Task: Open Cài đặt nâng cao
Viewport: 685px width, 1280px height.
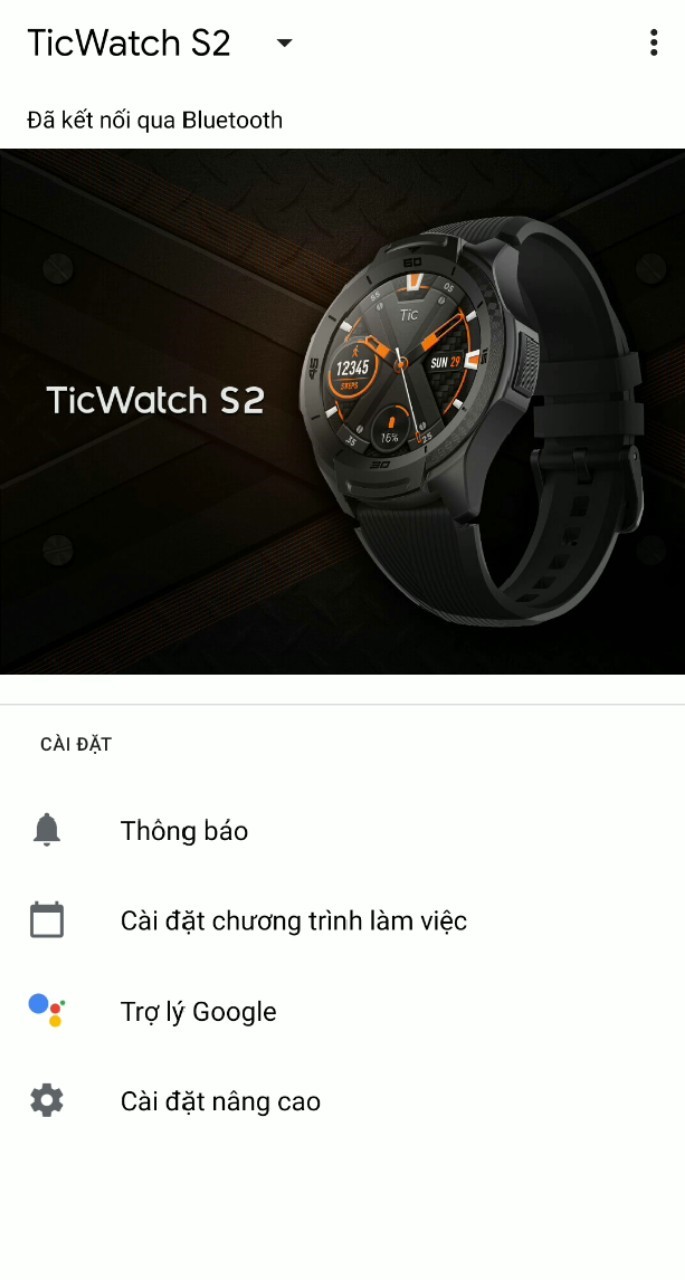Action: pos(220,1101)
